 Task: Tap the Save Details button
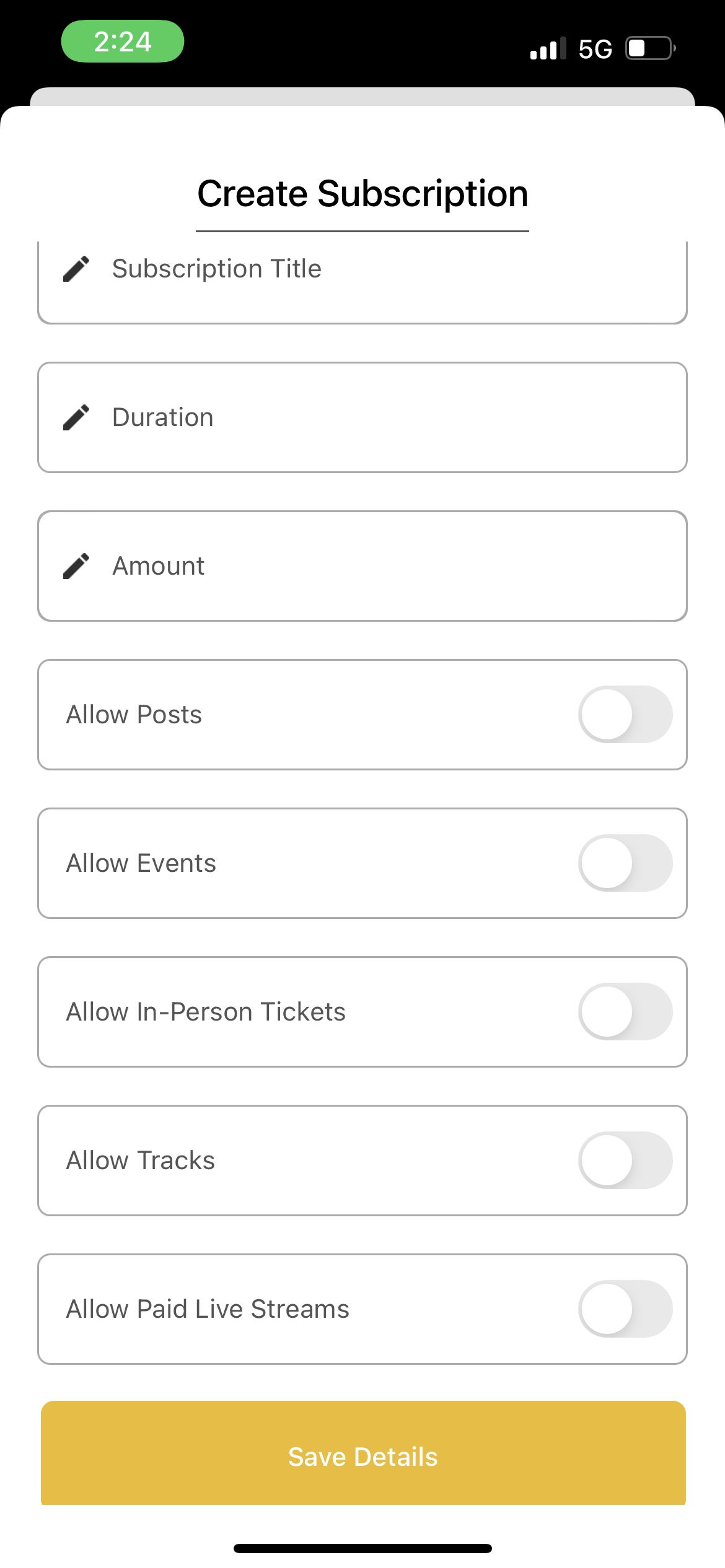(363, 1453)
